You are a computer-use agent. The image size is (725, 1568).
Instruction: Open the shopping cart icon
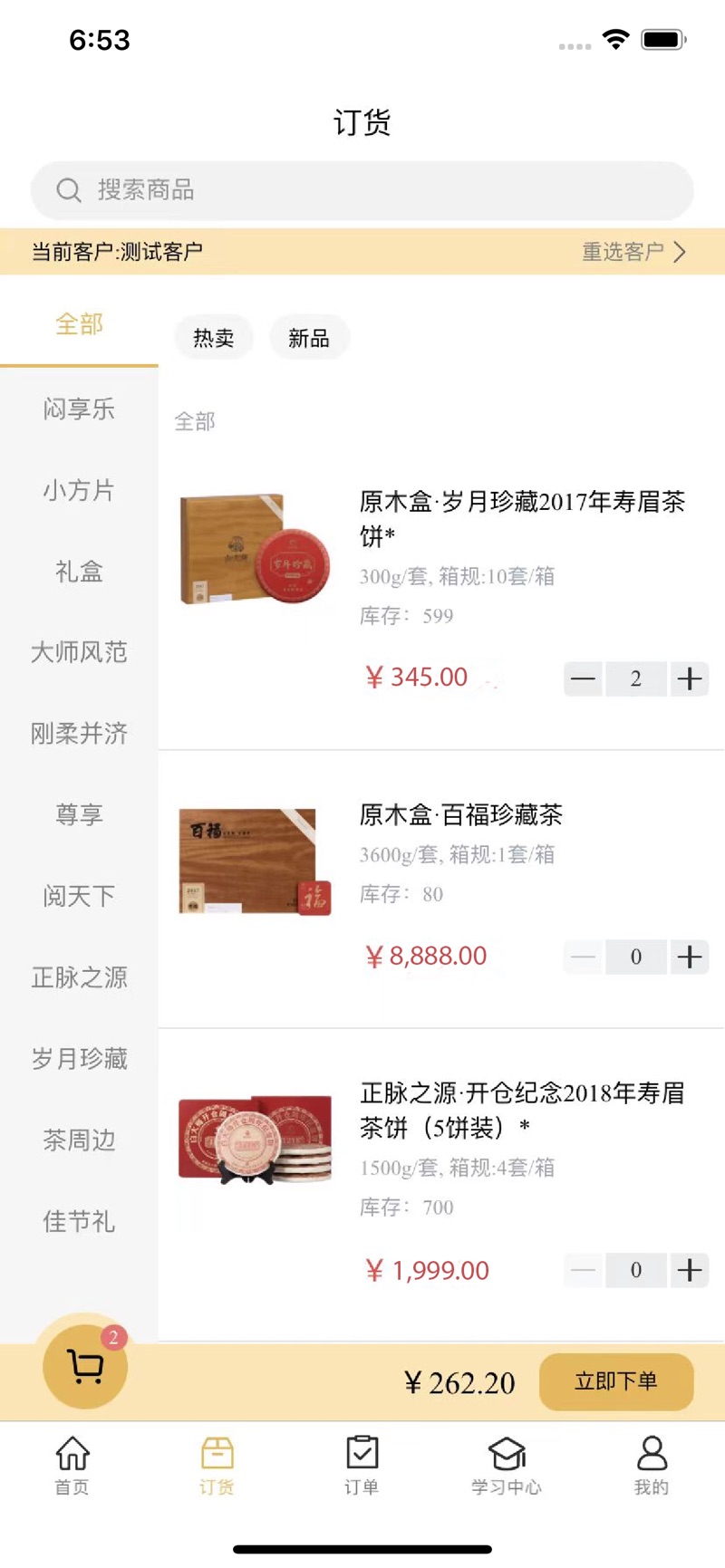pyautogui.click(x=85, y=1367)
